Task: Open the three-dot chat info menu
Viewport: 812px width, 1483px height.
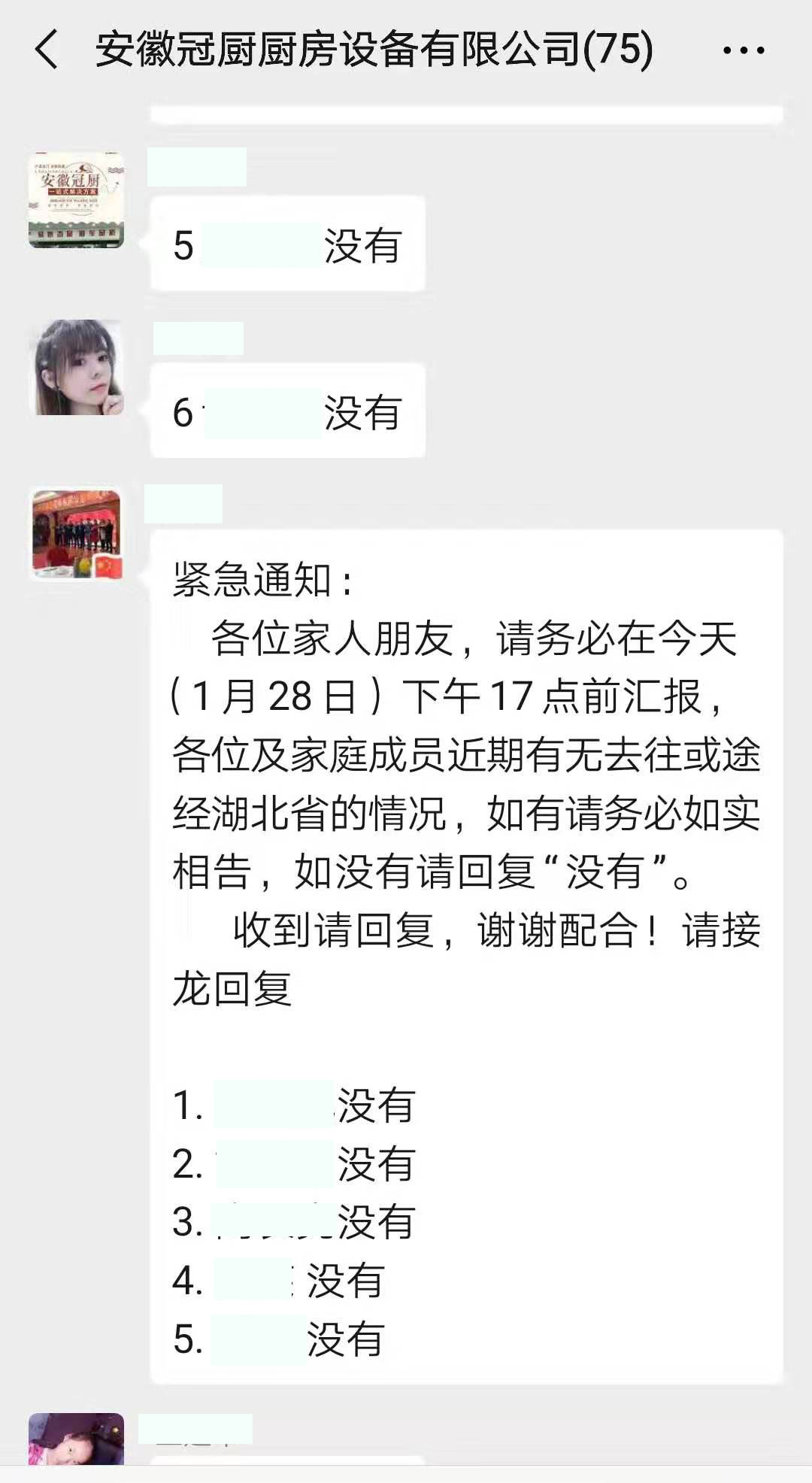Action: pos(744,51)
